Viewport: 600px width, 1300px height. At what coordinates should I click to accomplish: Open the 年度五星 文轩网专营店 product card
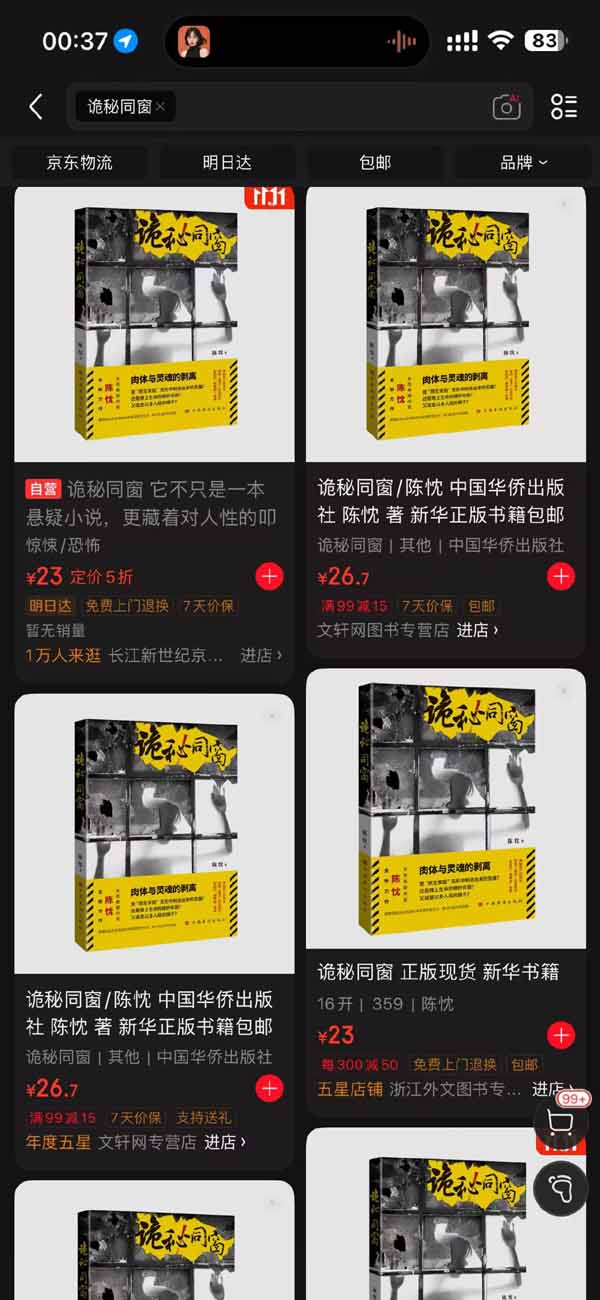(154, 840)
